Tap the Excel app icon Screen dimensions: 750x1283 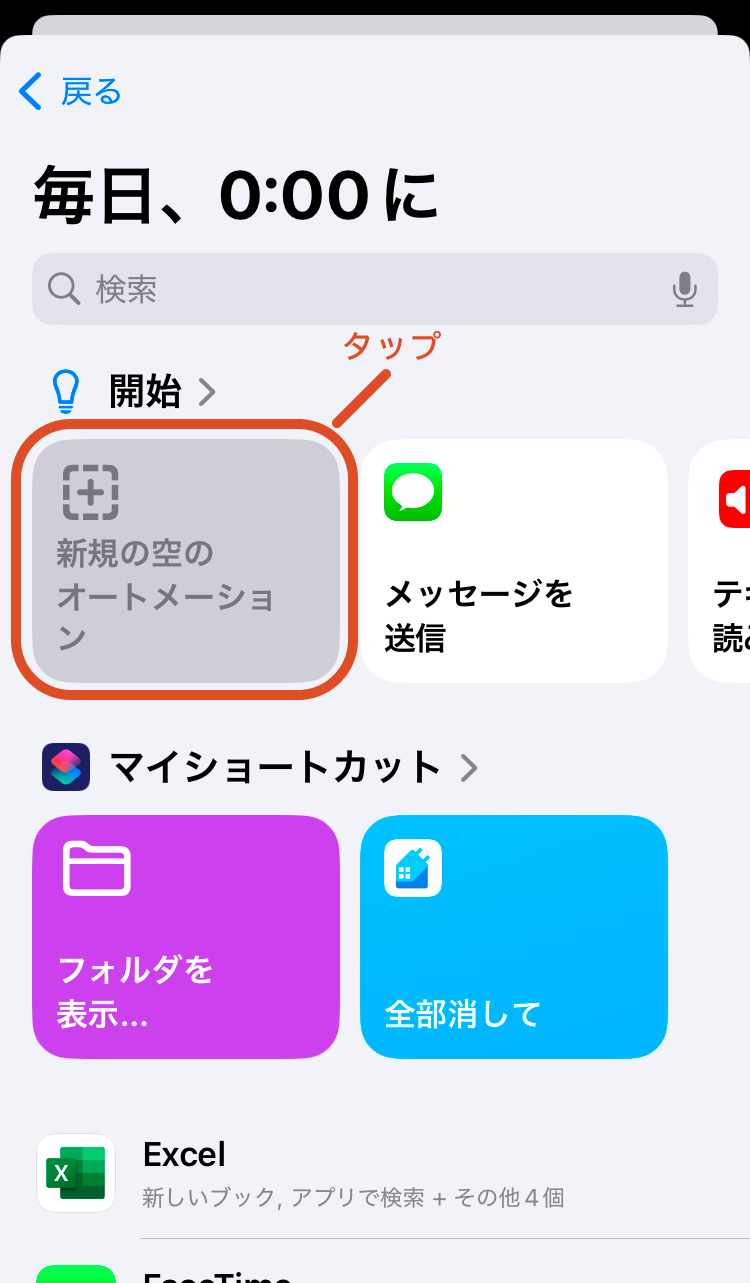click(76, 1172)
